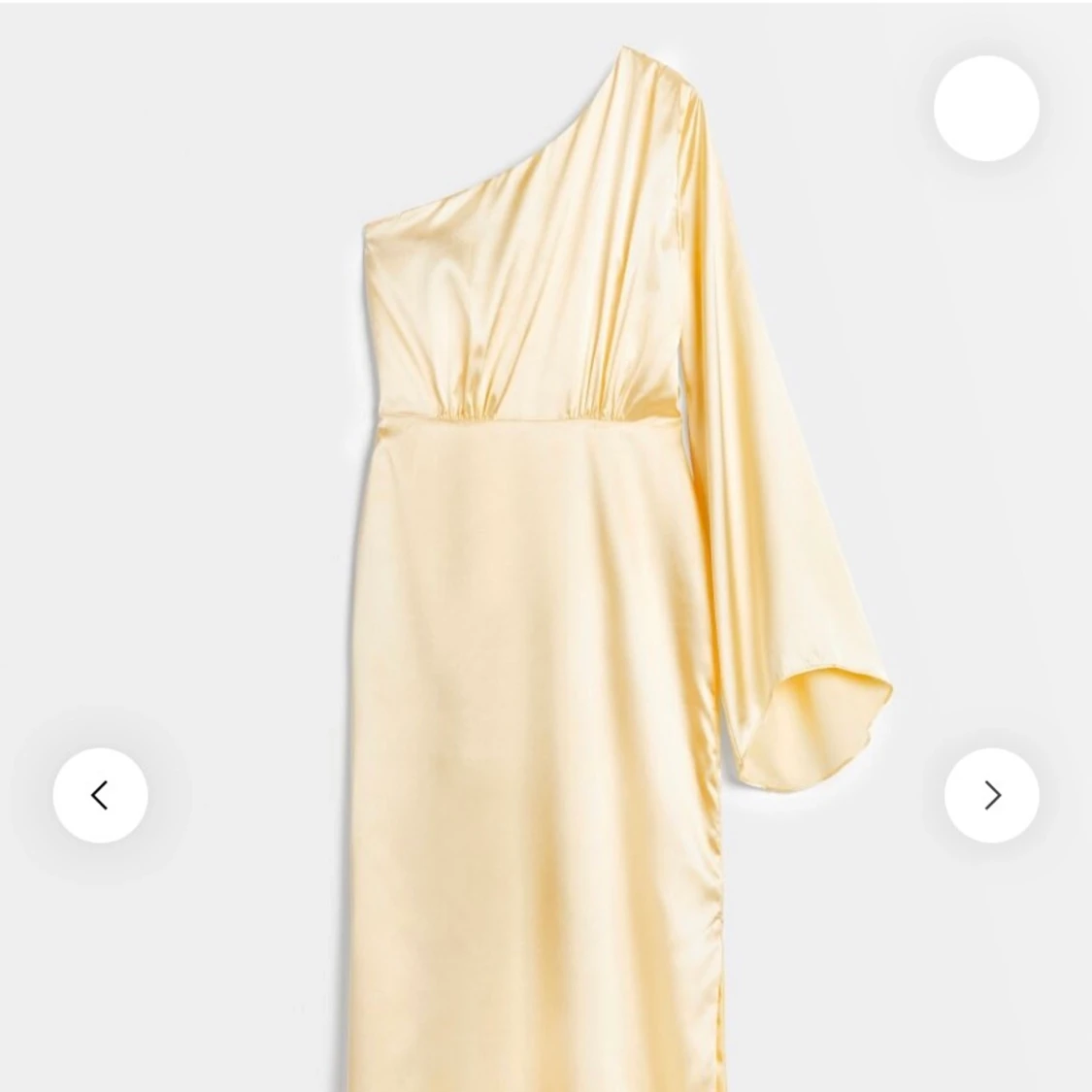This screenshot has height=1092, width=1092.
Task: Open the yellow dress photo full screen
Action: pos(544,582)
